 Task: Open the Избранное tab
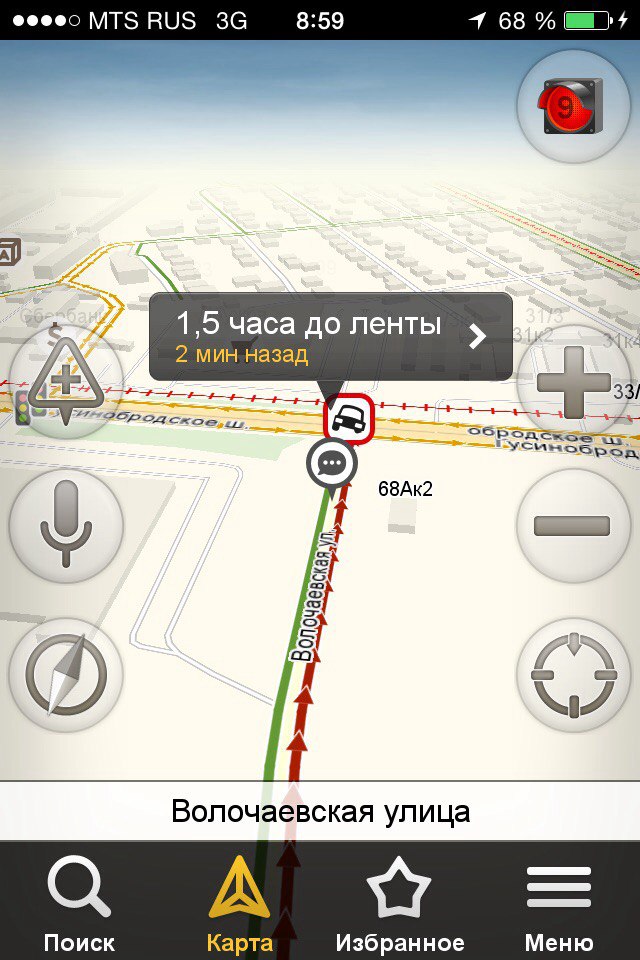(x=399, y=903)
